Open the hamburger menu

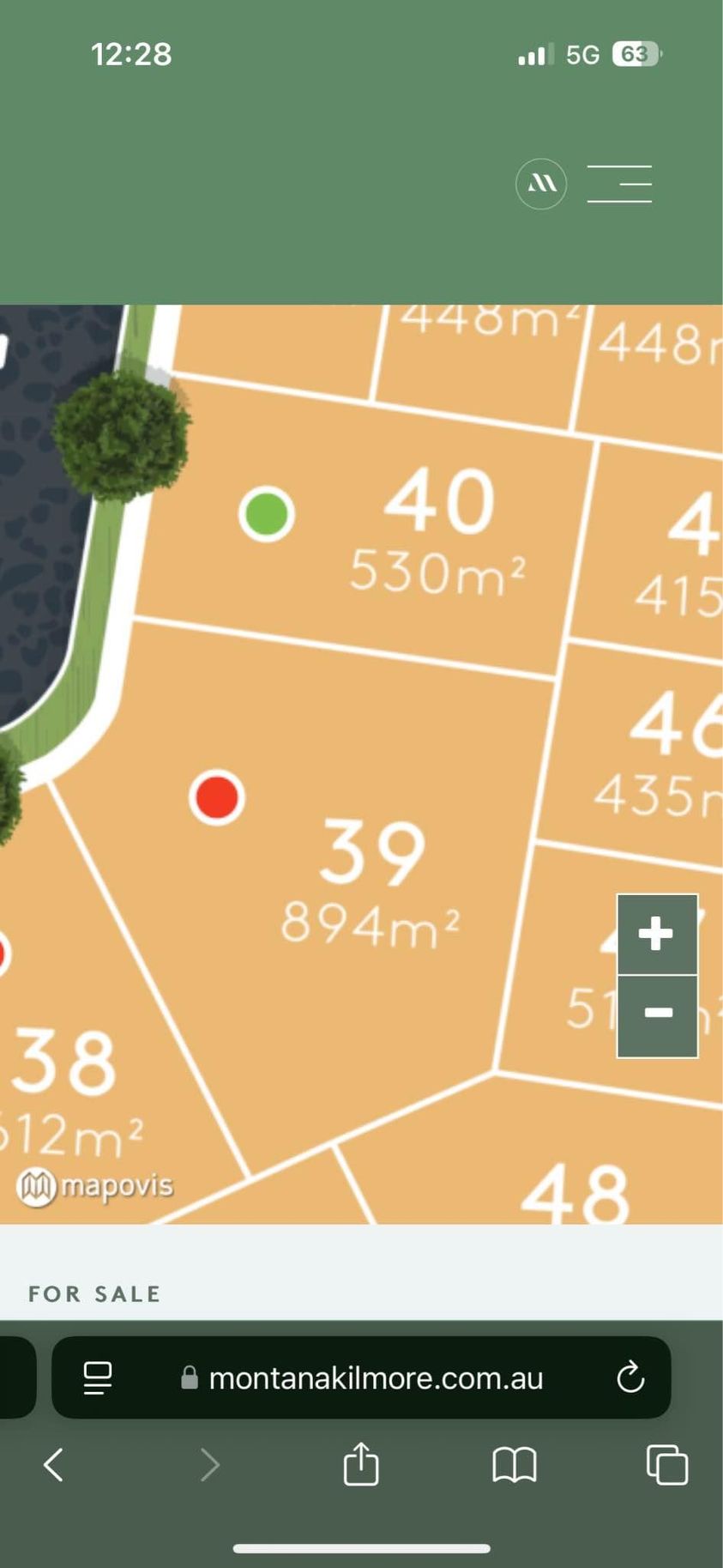(619, 184)
